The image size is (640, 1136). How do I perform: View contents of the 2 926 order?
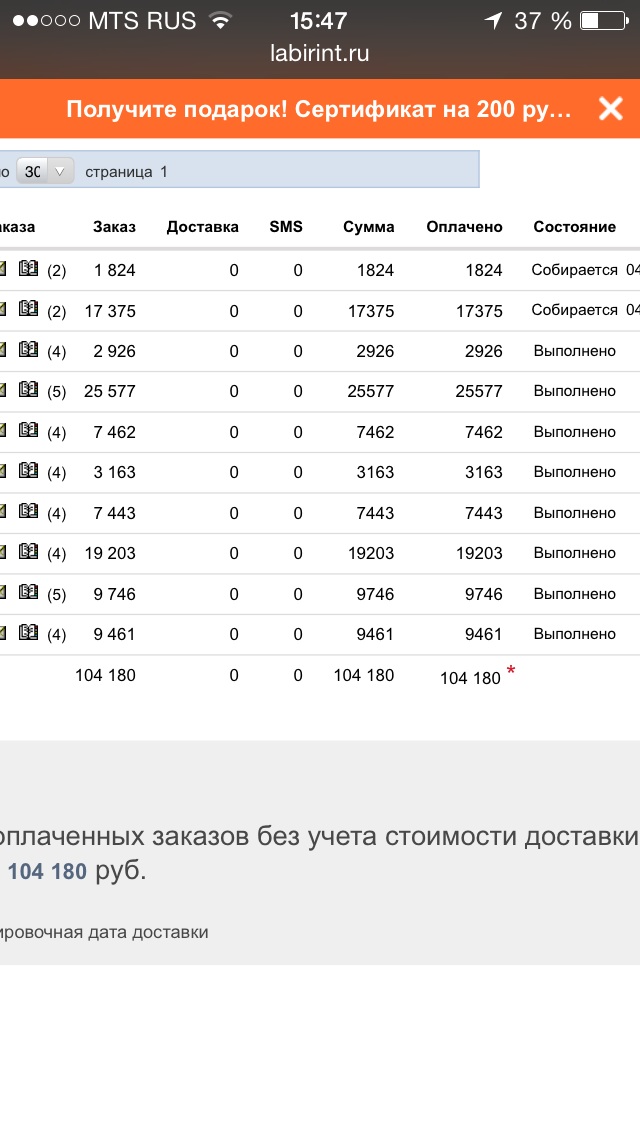tap(28, 349)
